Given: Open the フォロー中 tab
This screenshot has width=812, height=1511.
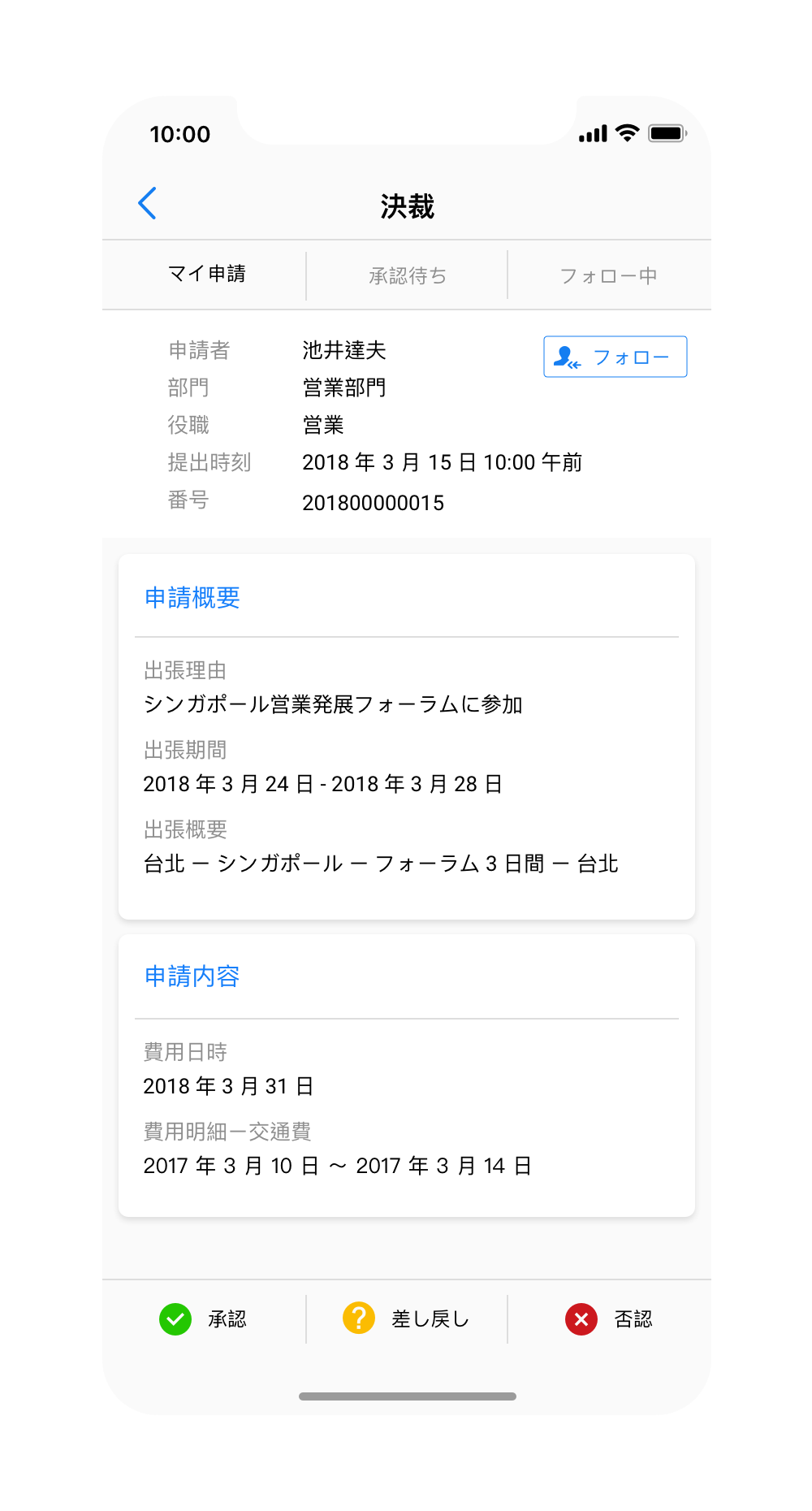Looking at the screenshot, I should click(608, 276).
